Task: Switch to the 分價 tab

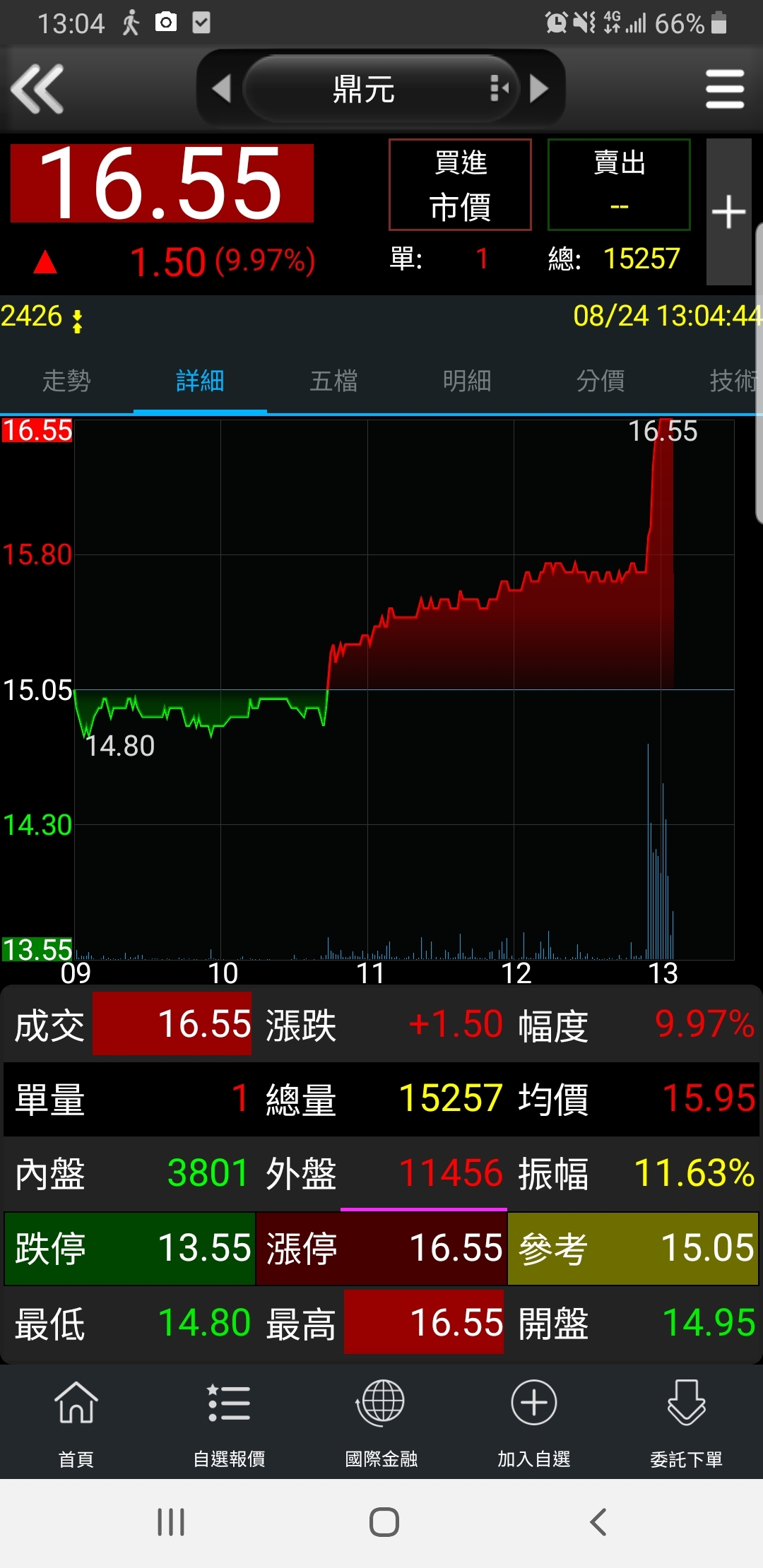Action: coord(601,381)
